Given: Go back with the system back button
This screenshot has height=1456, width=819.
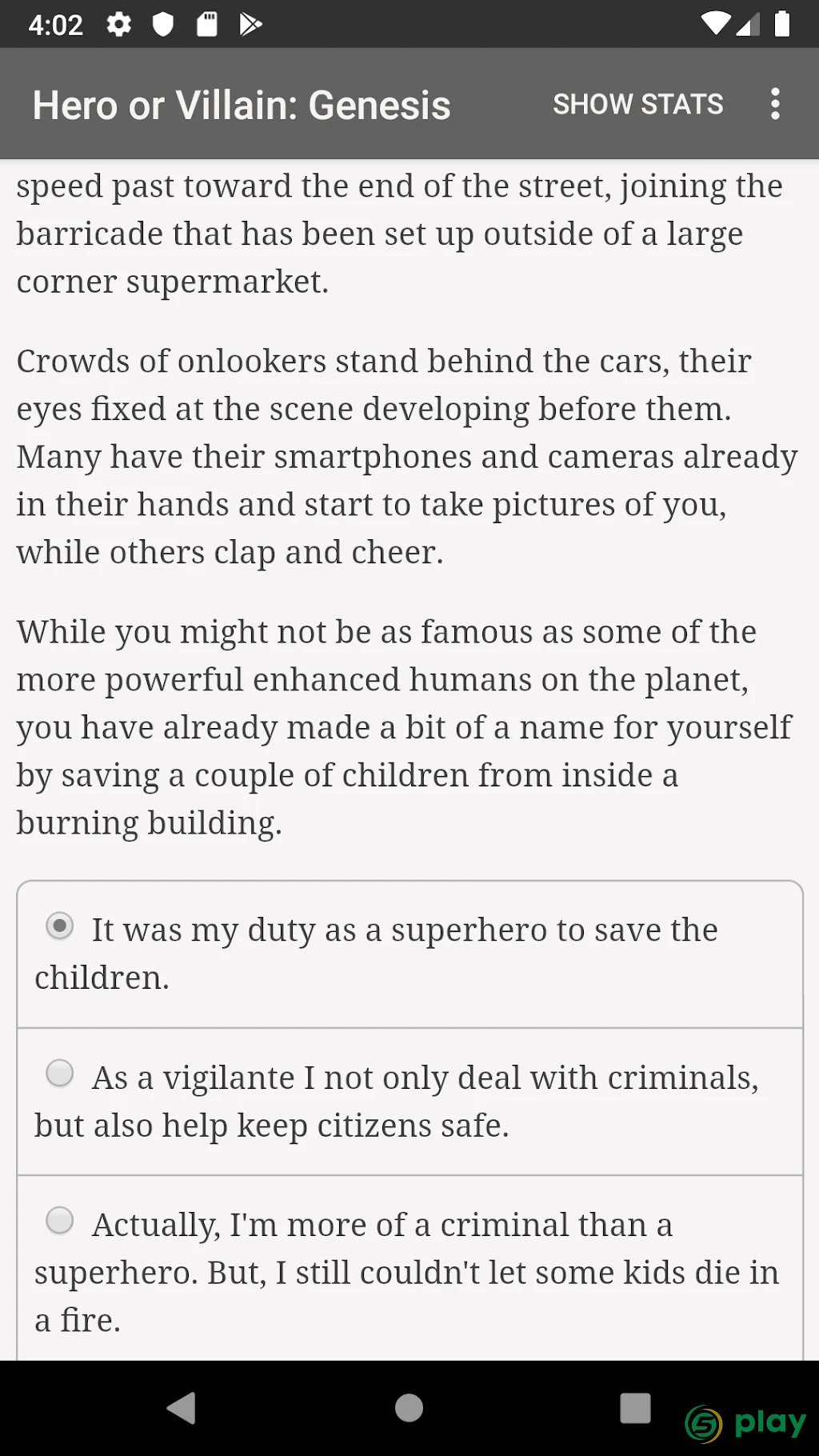Looking at the screenshot, I should 182,1408.
